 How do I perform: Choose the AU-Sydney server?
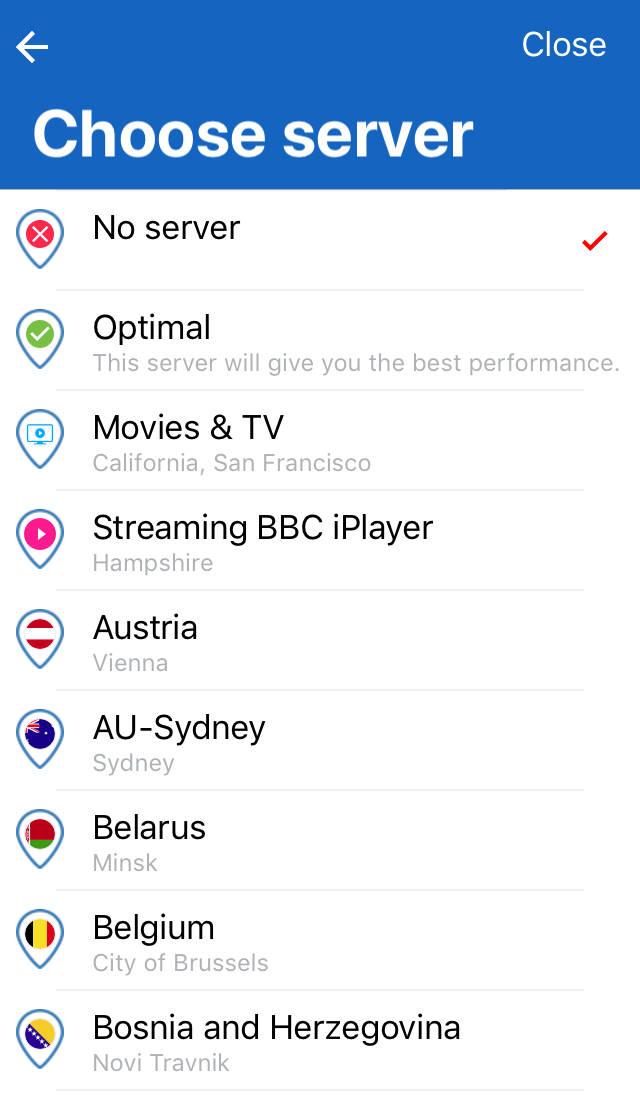pos(320,740)
